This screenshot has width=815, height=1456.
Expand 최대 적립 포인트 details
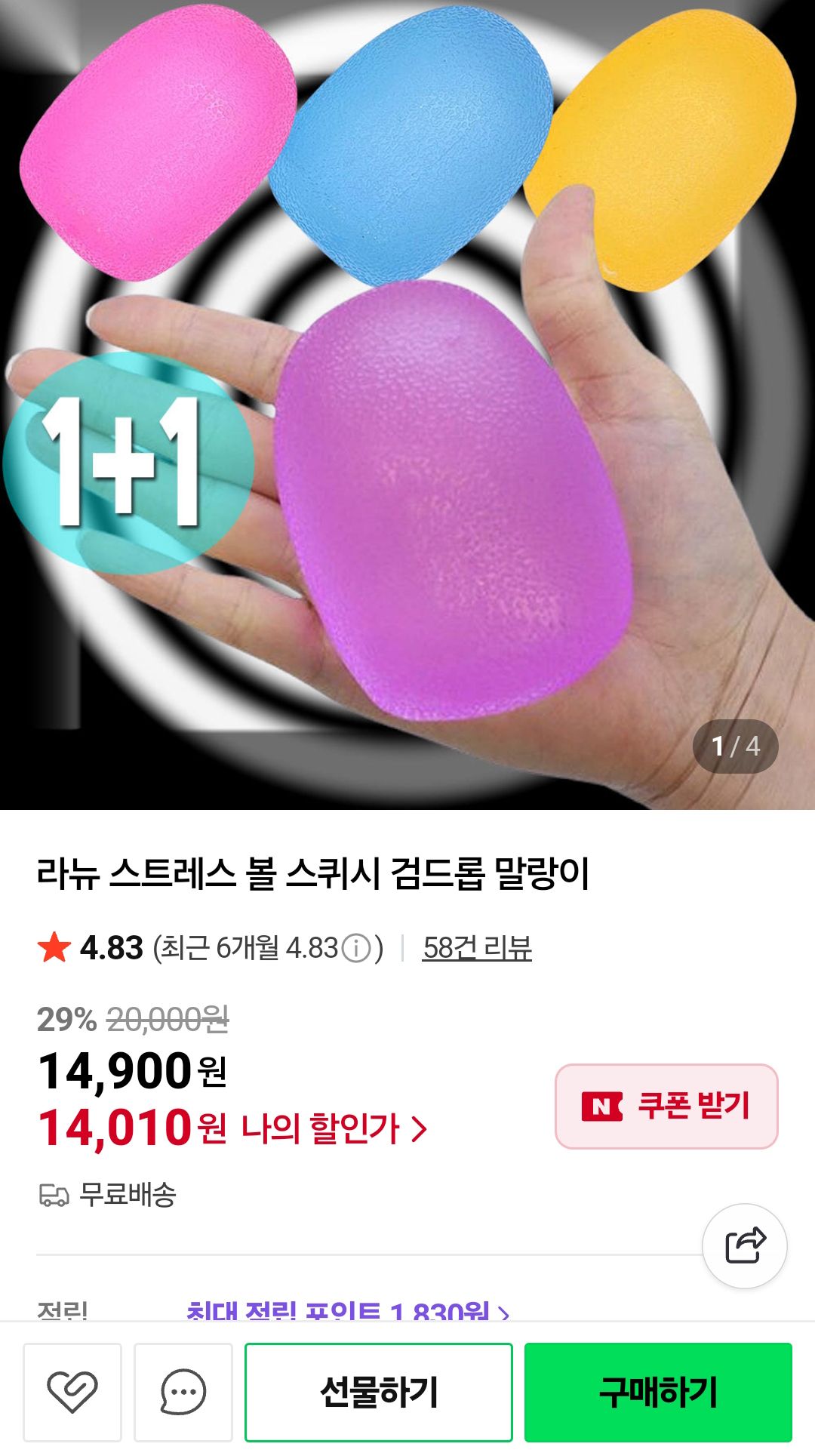347,1312
